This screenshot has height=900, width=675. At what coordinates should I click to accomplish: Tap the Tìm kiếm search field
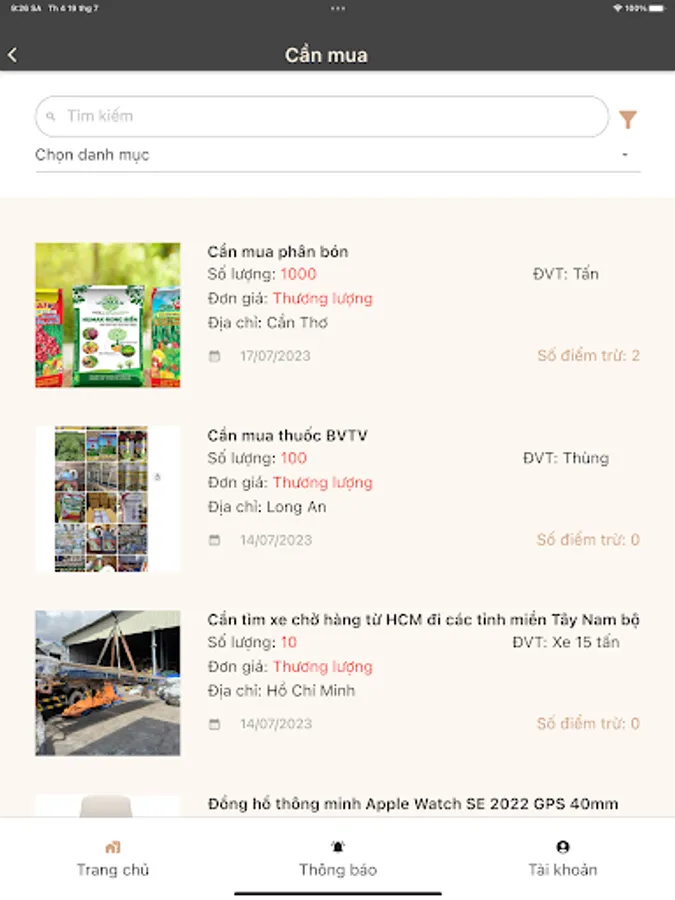[x=322, y=117]
